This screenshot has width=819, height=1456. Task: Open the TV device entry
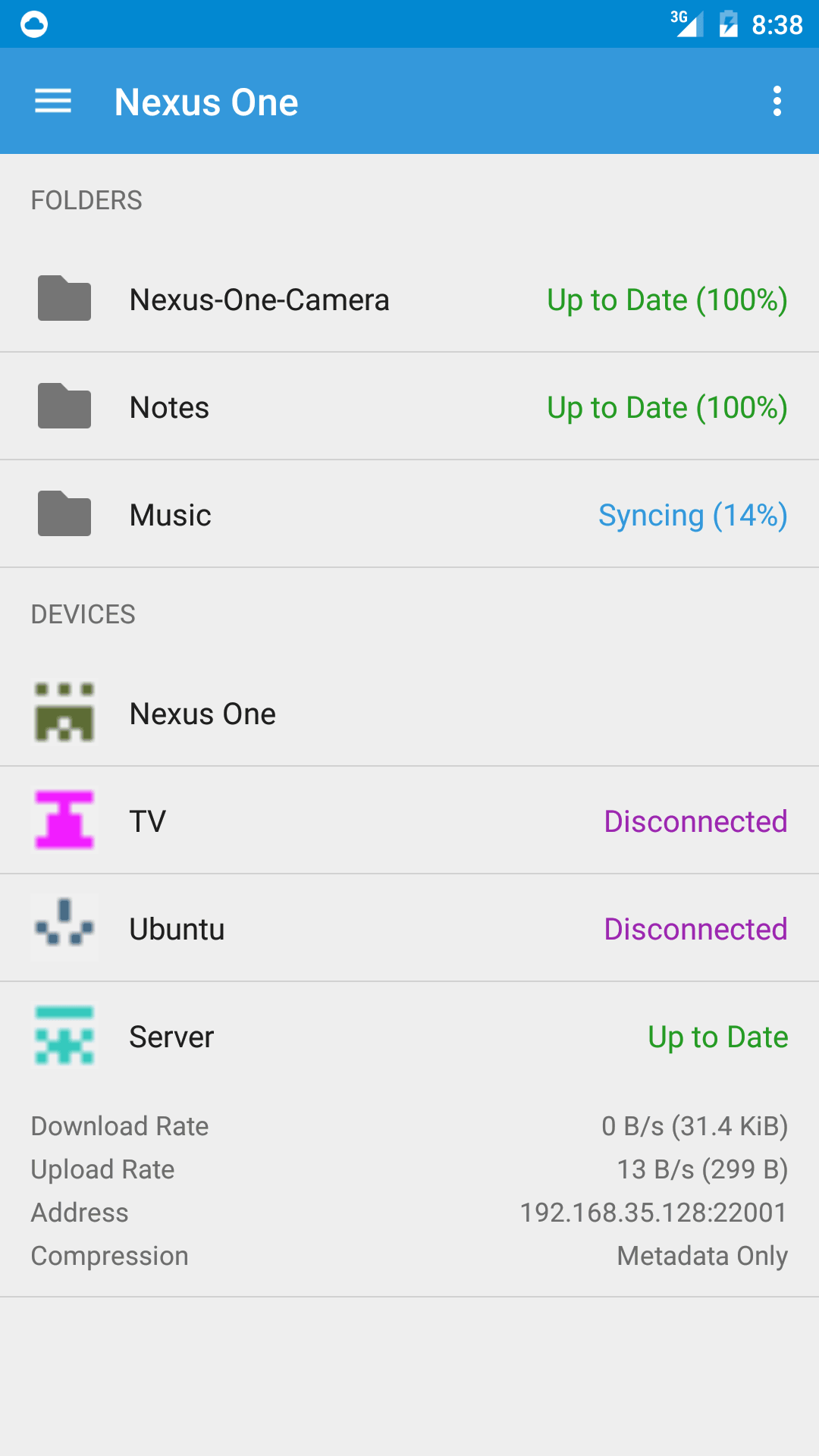tap(409, 821)
